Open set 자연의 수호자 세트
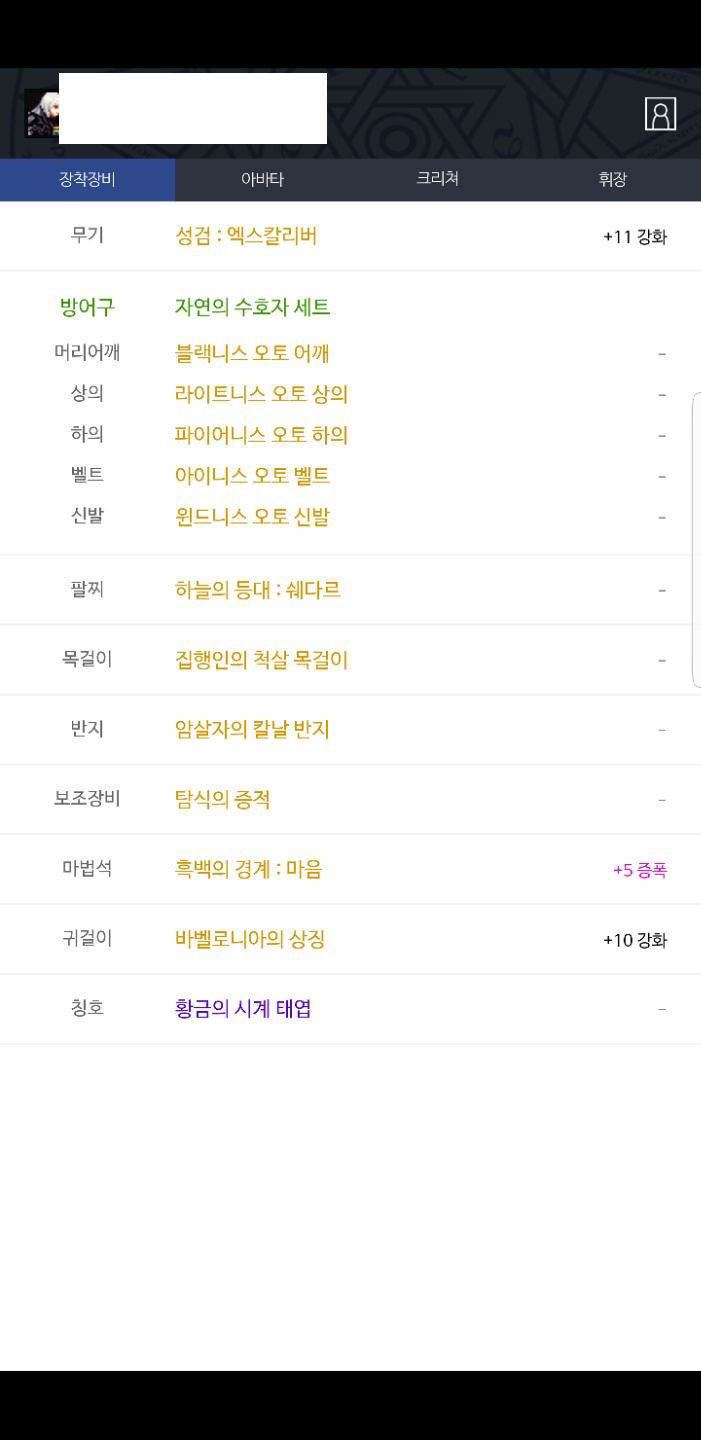The width and height of the screenshot is (701, 1440). coord(252,307)
